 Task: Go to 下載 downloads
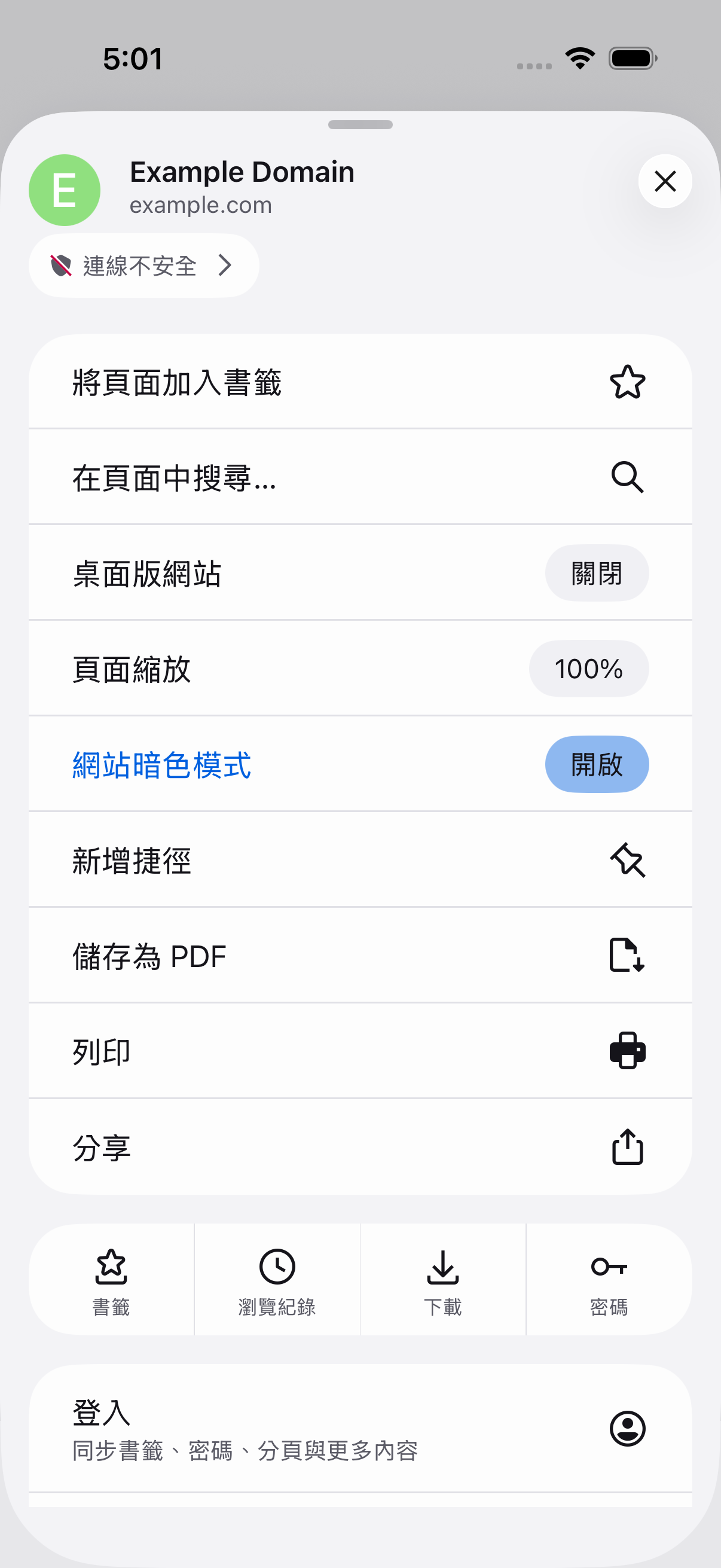click(x=443, y=1280)
